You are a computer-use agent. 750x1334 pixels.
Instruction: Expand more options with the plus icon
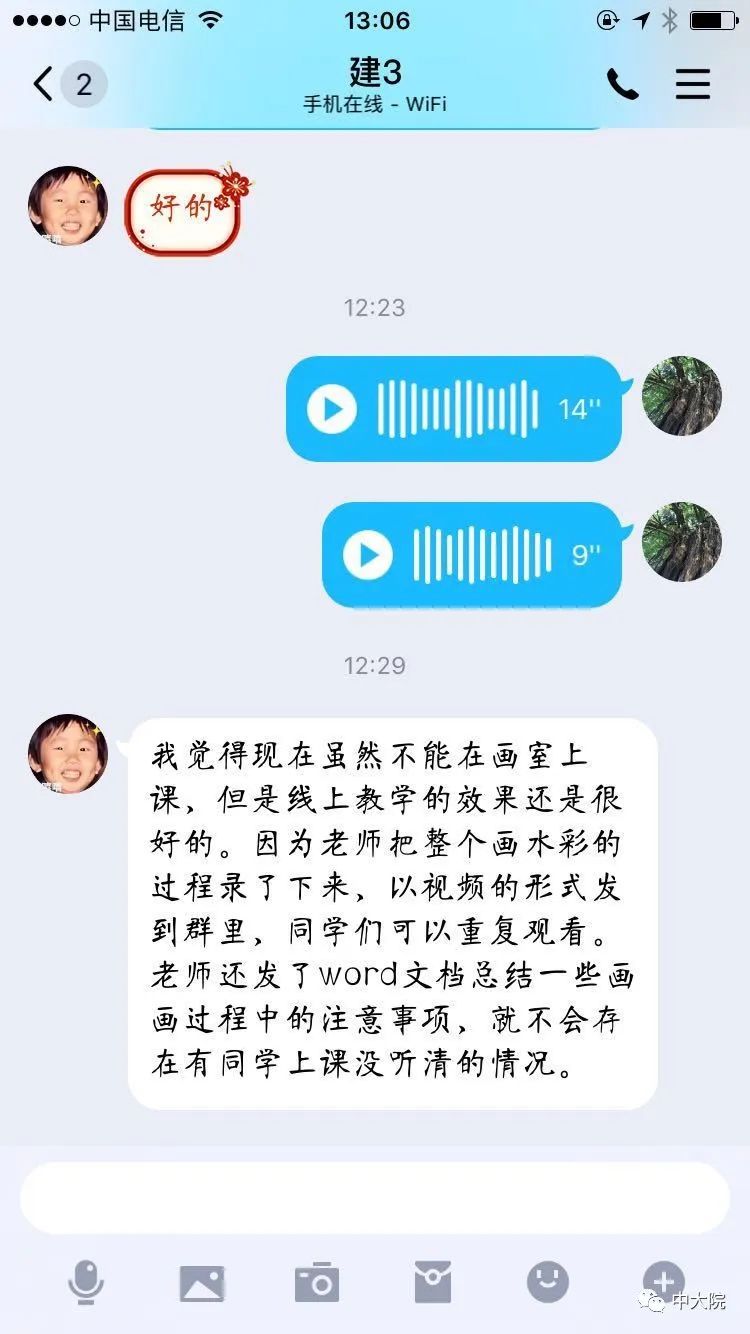(x=662, y=1280)
